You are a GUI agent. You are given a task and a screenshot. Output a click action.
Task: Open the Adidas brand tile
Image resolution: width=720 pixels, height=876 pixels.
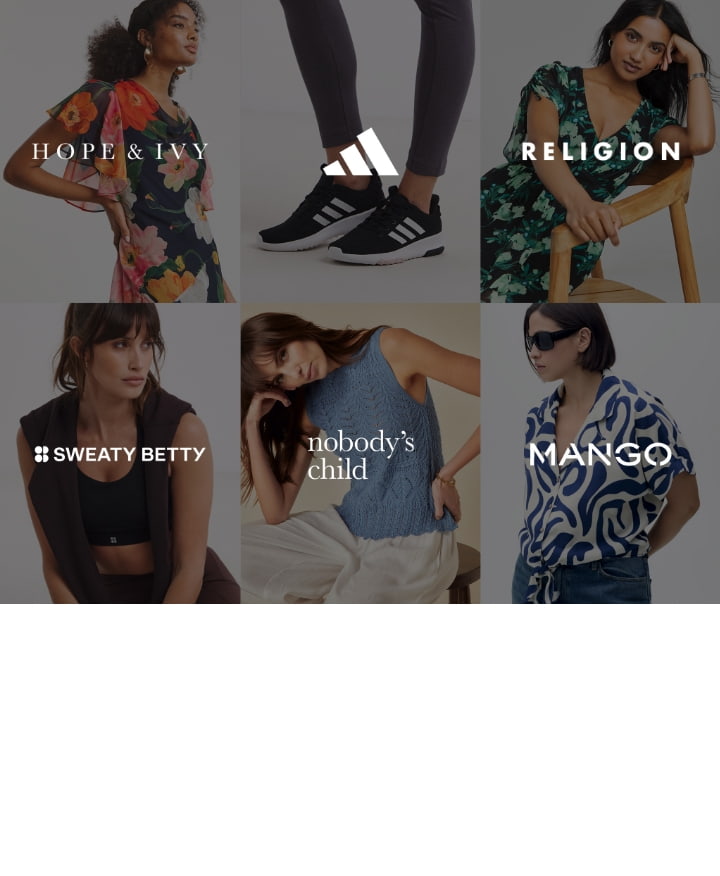coord(360,152)
